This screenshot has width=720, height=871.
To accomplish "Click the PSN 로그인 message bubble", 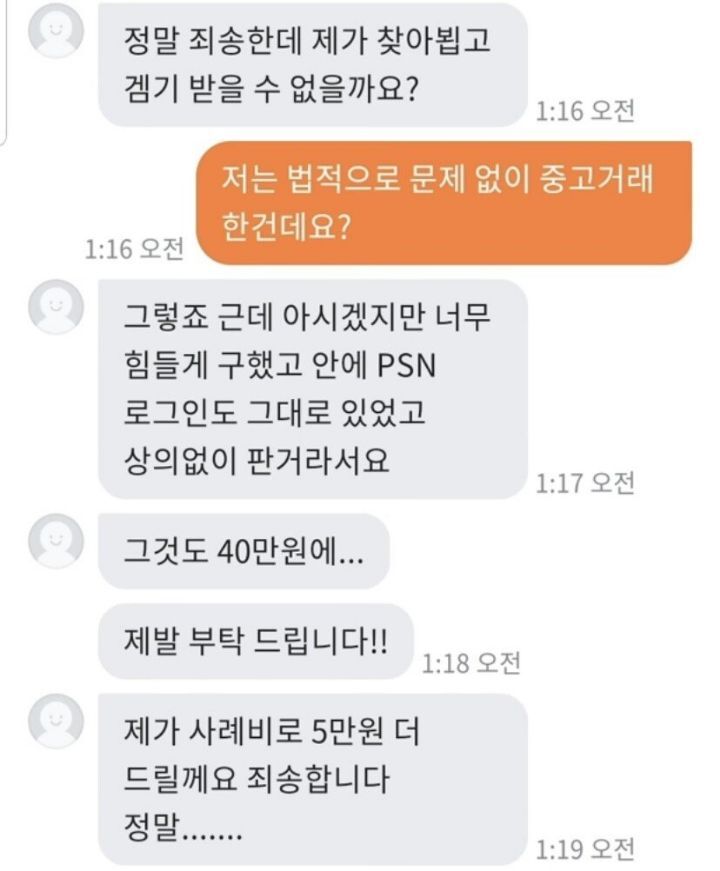I will (x=310, y=390).
